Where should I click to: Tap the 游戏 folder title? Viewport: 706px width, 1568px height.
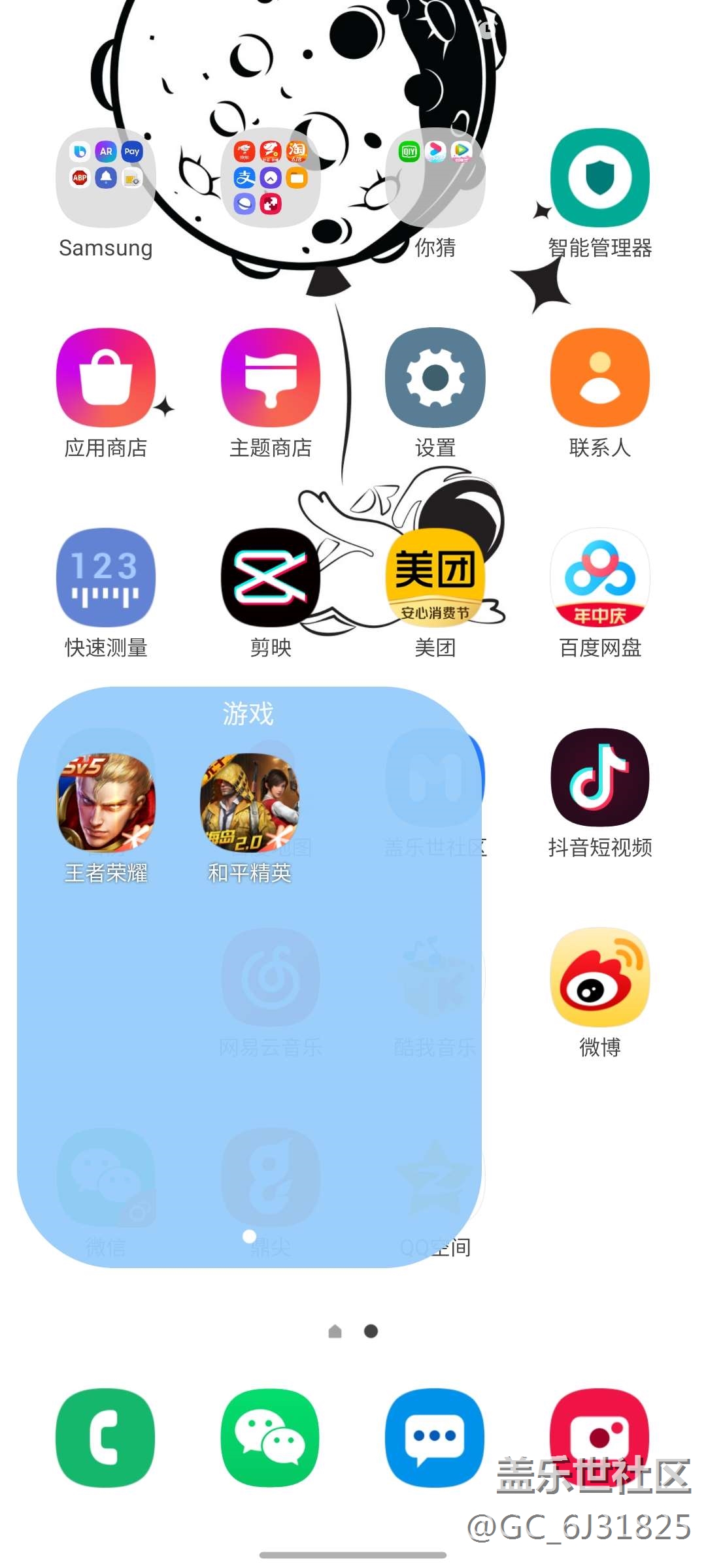tap(248, 713)
